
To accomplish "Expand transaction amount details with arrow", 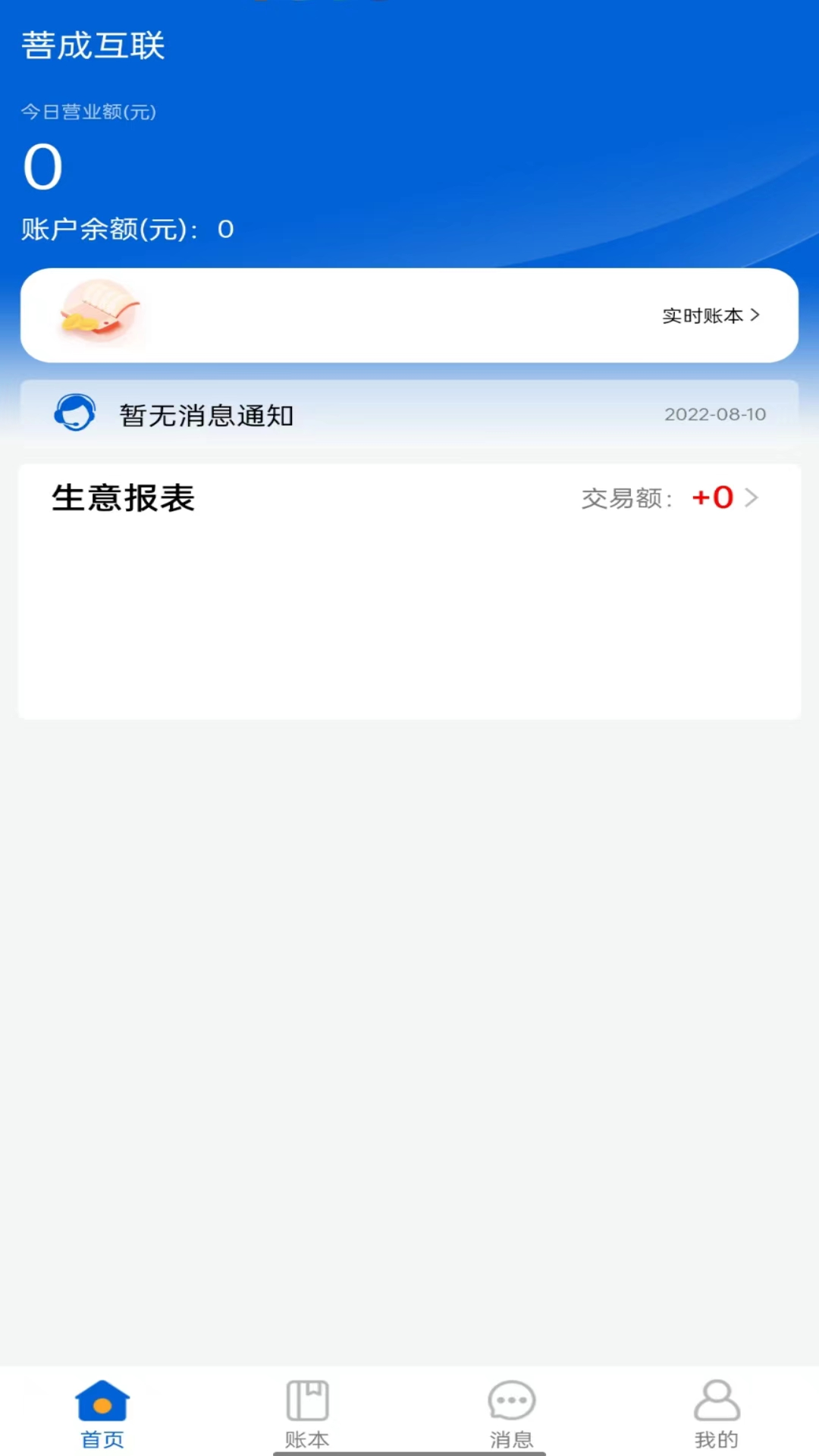I will point(752,498).
